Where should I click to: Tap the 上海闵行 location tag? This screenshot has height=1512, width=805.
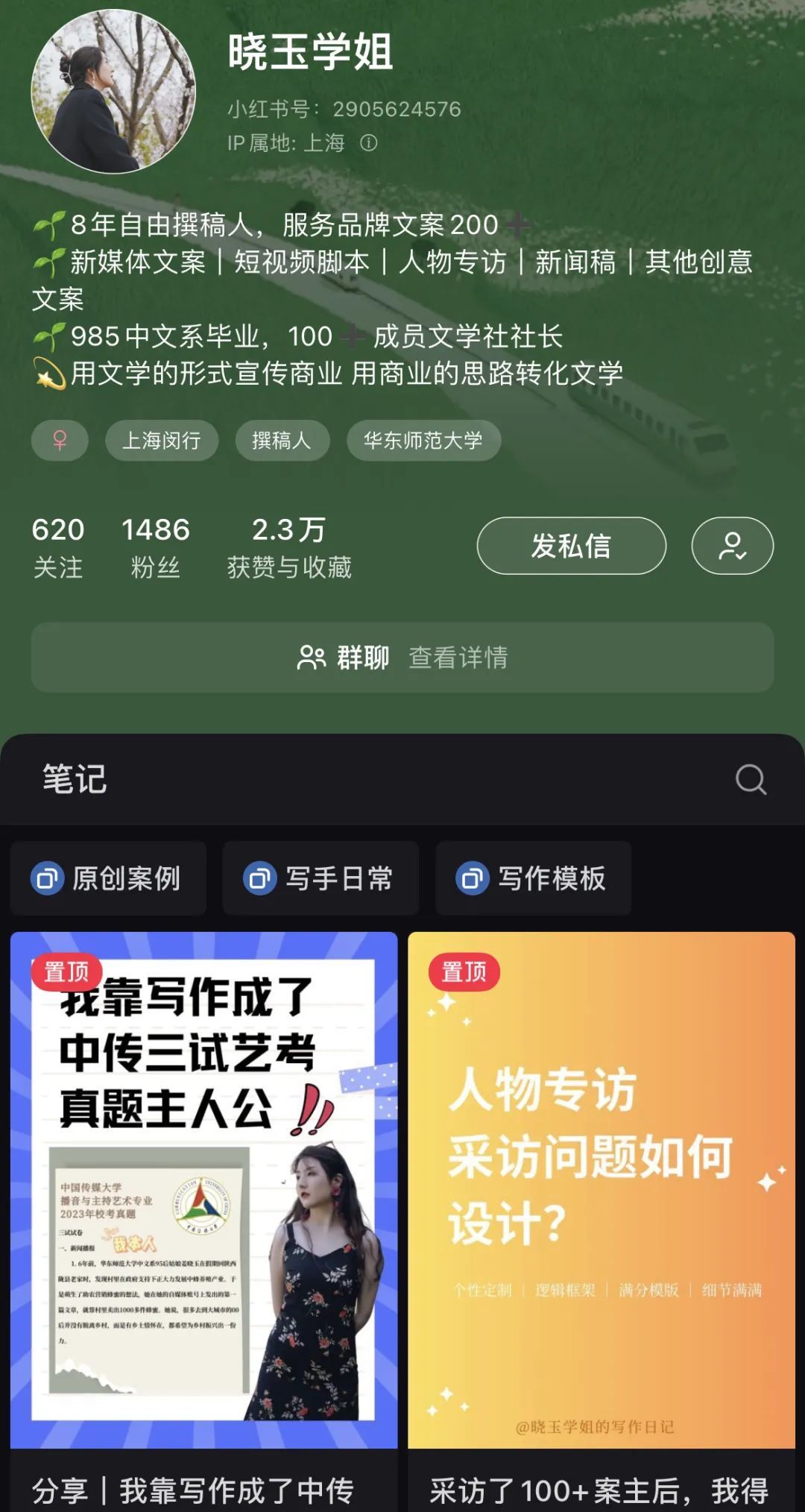[x=162, y=441]
